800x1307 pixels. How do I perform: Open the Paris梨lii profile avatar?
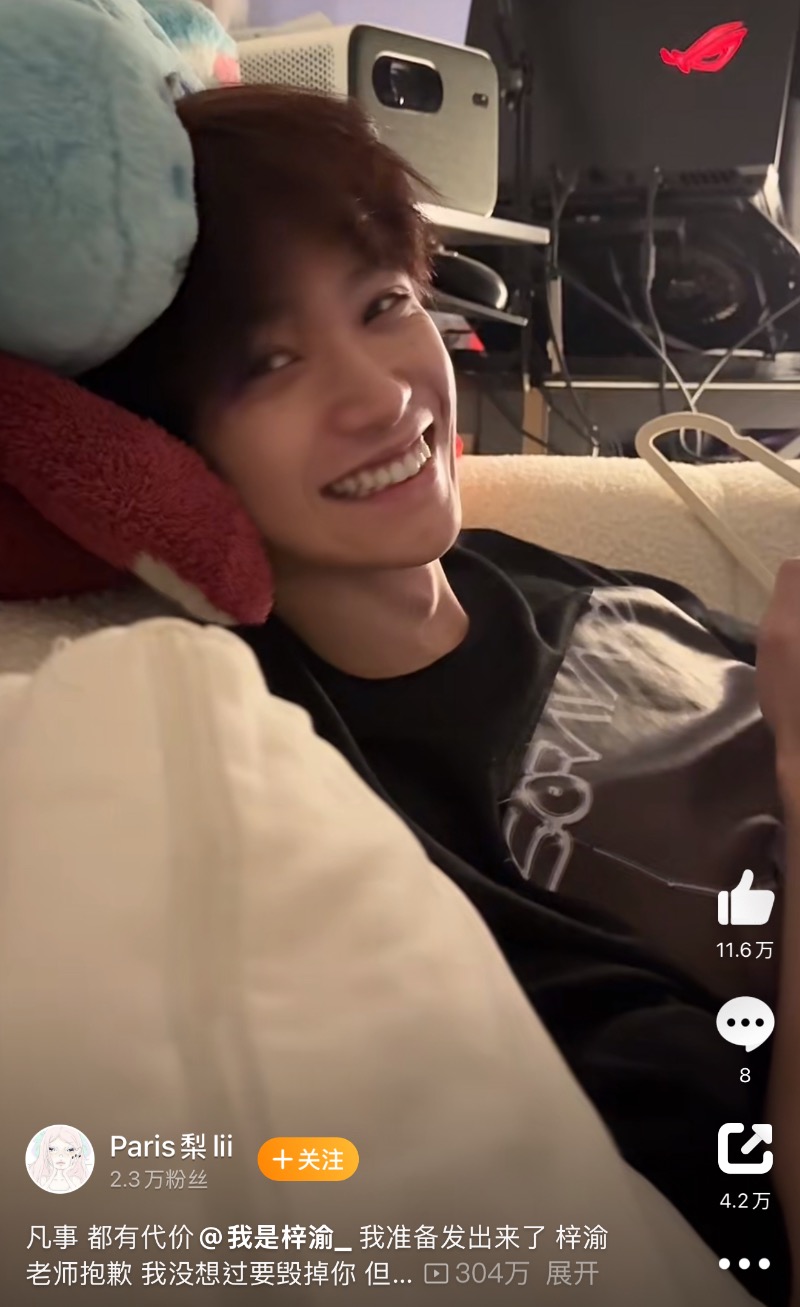pos(60,1159)
